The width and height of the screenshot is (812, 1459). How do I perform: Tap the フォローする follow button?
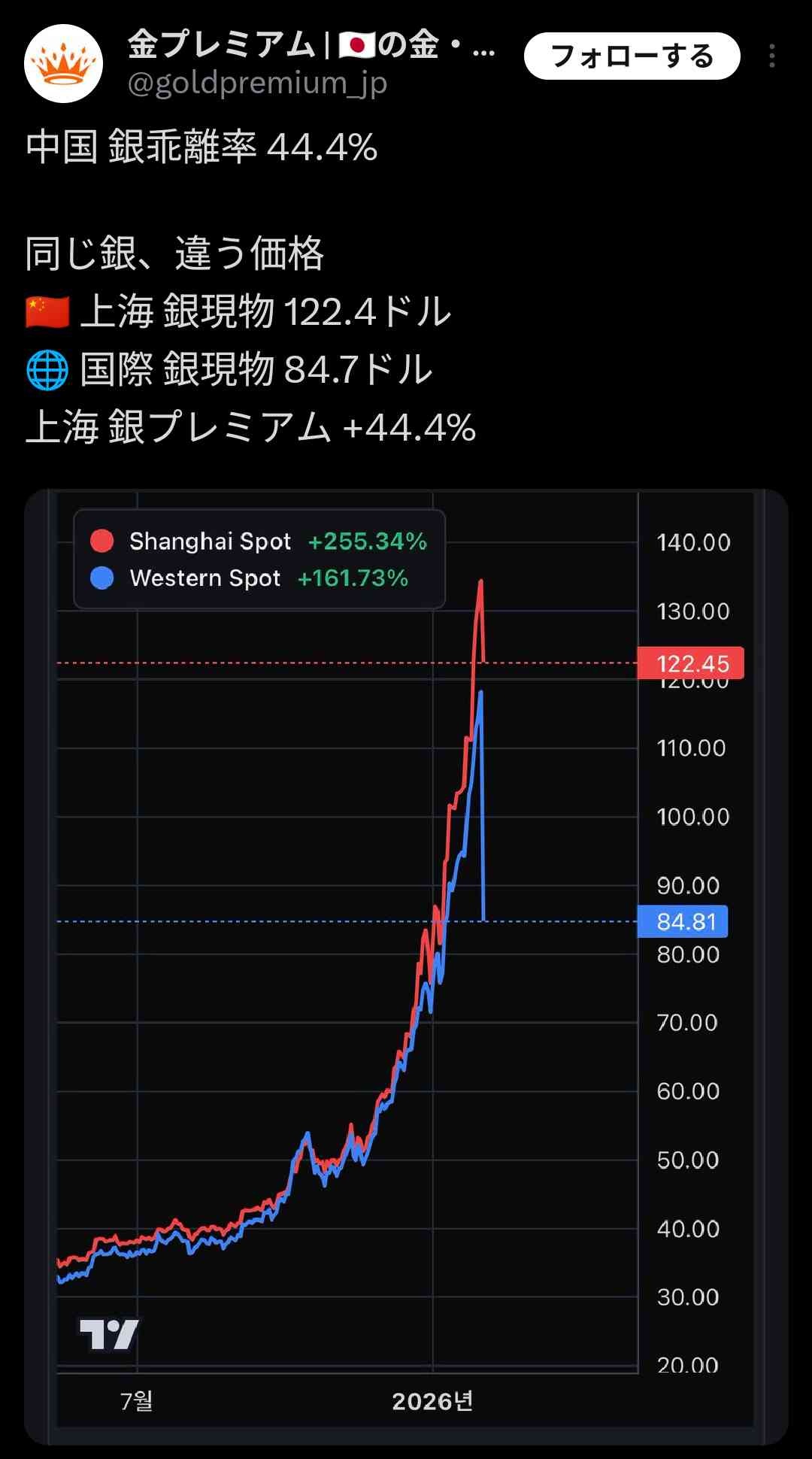pos(632,56)
